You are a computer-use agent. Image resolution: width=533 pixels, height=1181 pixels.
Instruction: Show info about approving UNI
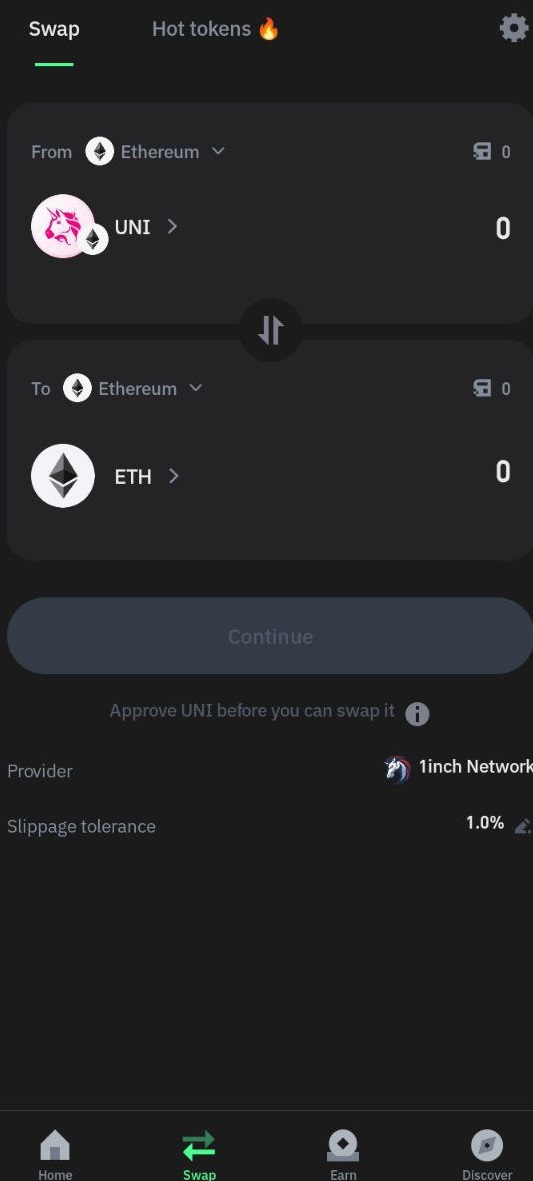pyautogui.click(x=417, y=713)
